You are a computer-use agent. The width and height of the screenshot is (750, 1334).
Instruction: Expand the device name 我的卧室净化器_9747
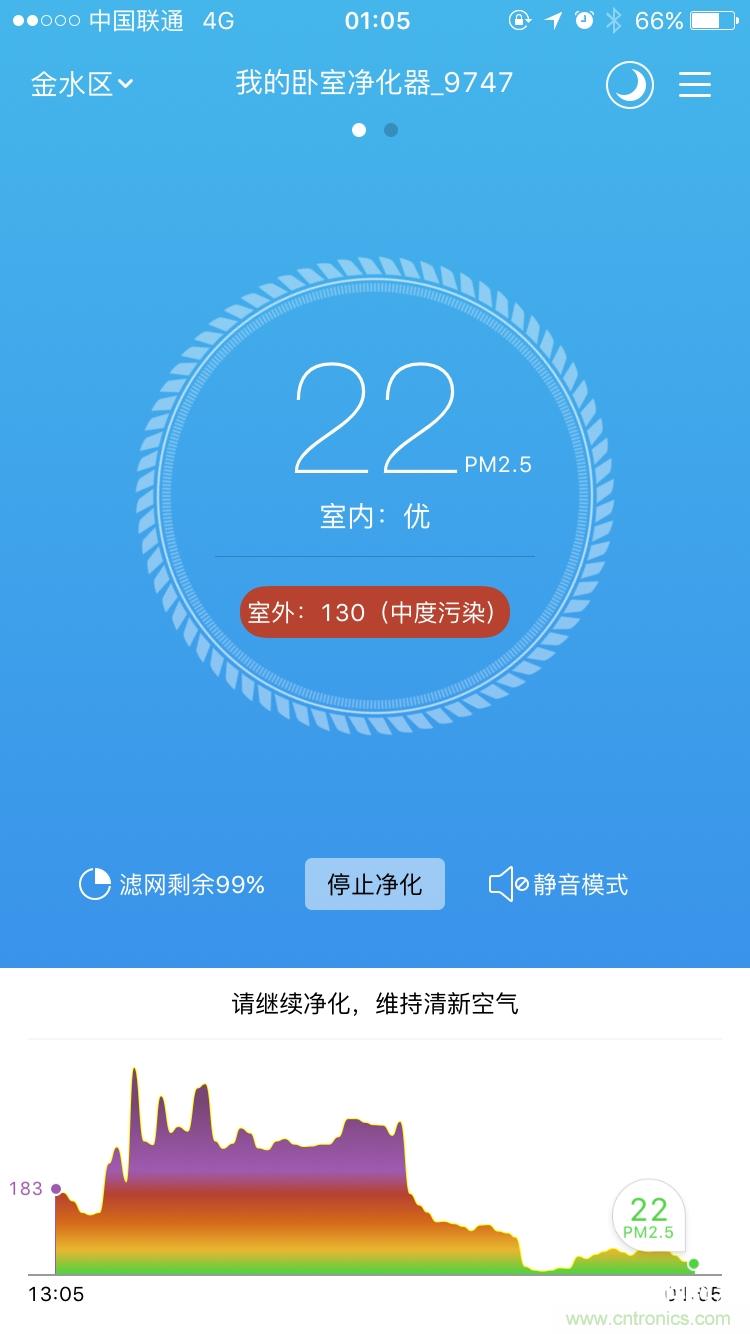(375, 84)
